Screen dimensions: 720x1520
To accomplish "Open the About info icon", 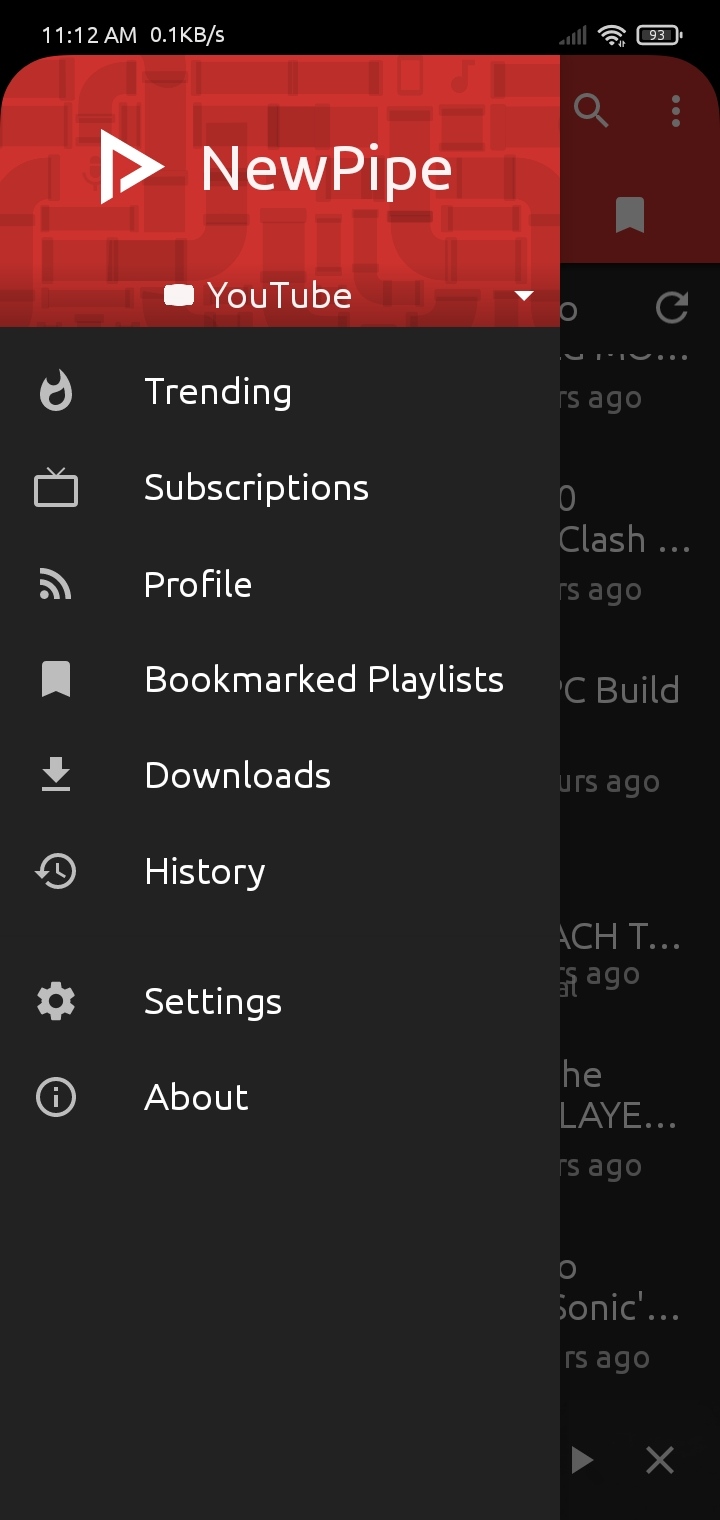I will [55, 1096].
